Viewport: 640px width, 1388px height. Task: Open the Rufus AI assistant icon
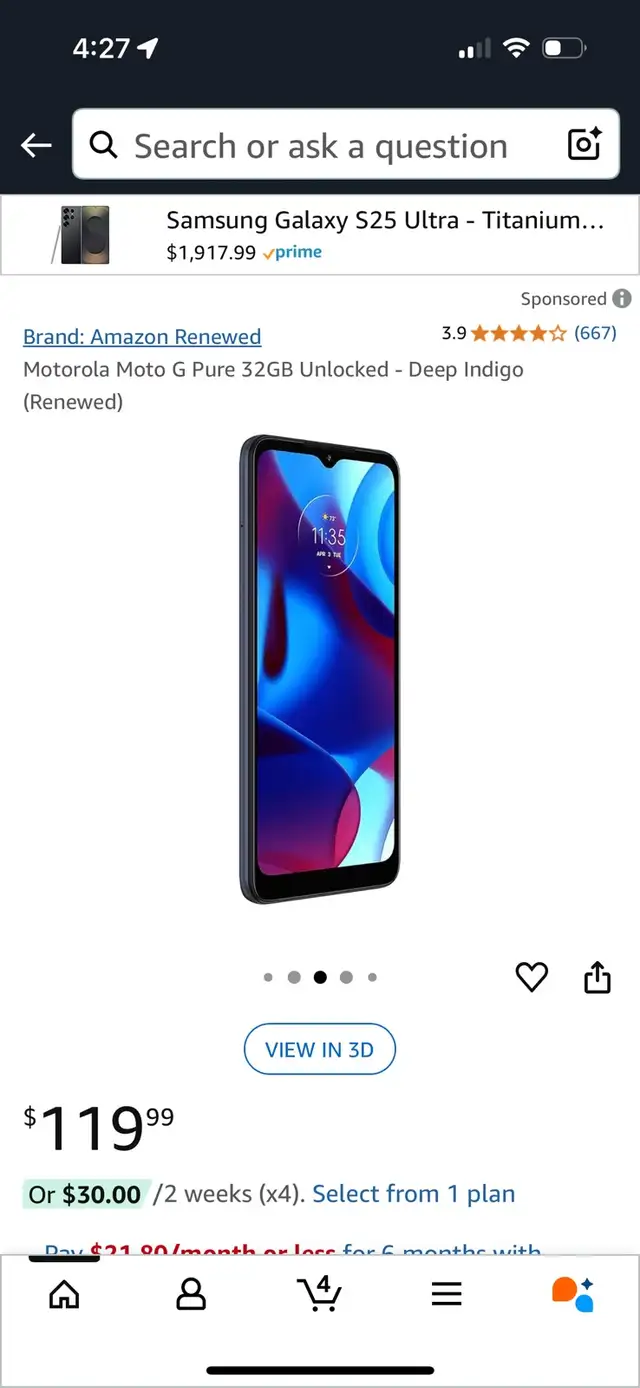[574, 1294]
